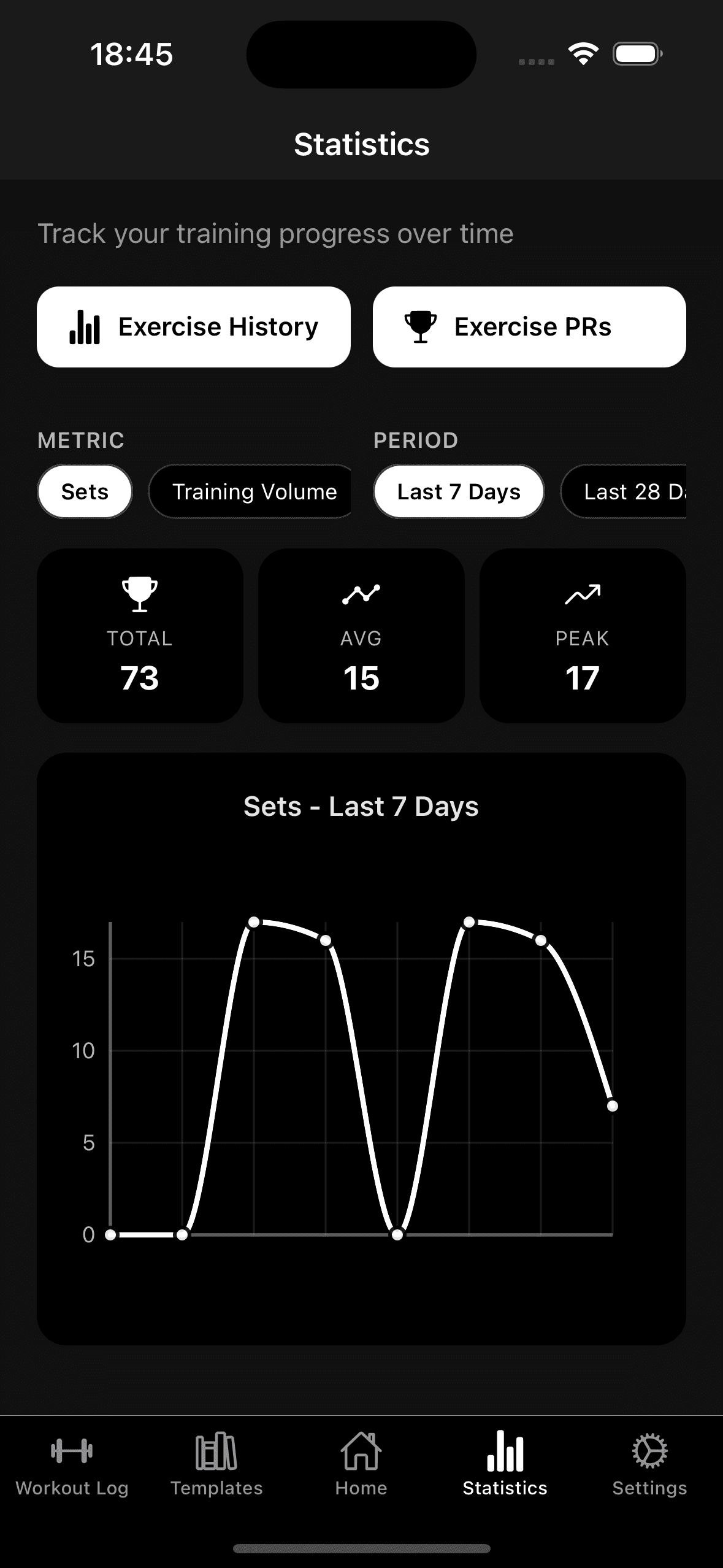View Exercise PRs

[x=530, y=326]
